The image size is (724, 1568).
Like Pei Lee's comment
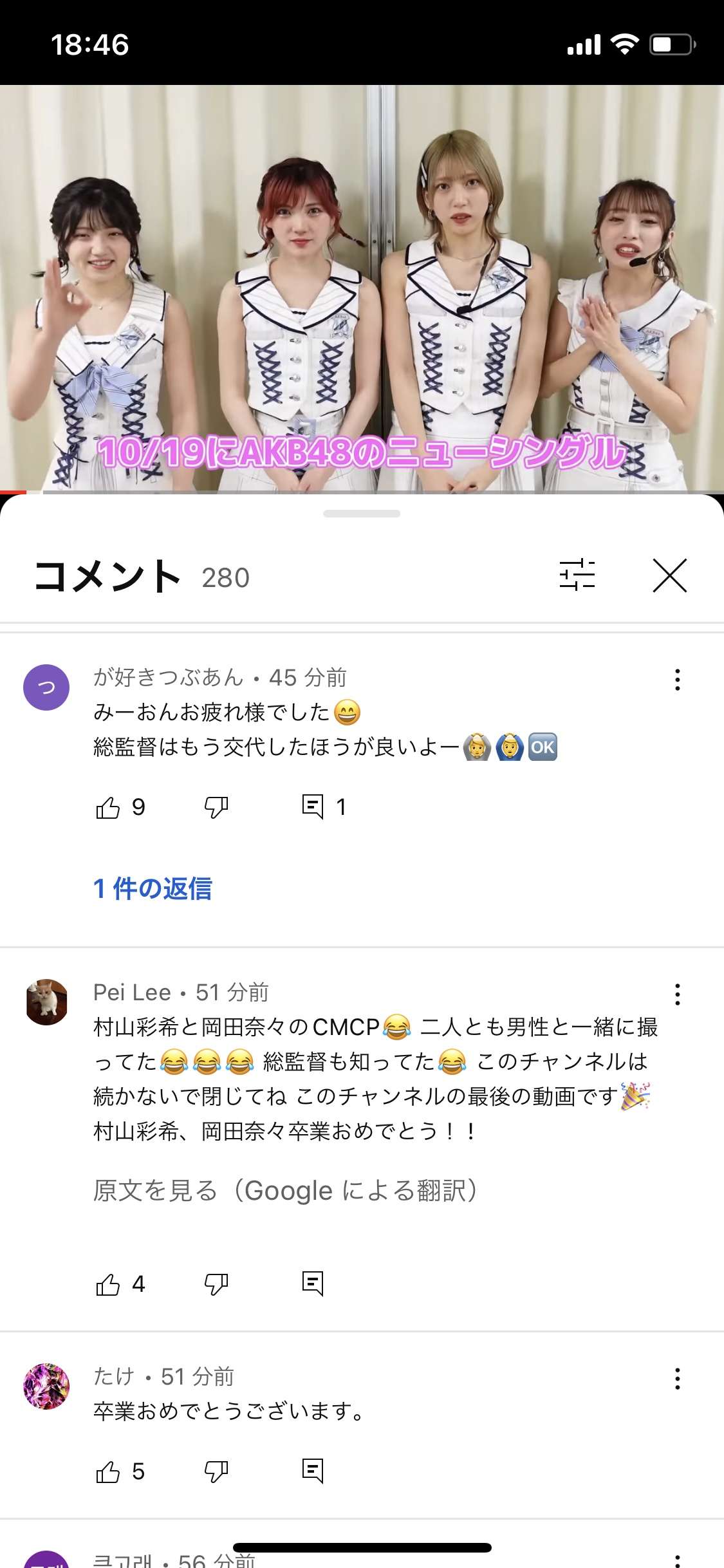tap(108, 1285)
